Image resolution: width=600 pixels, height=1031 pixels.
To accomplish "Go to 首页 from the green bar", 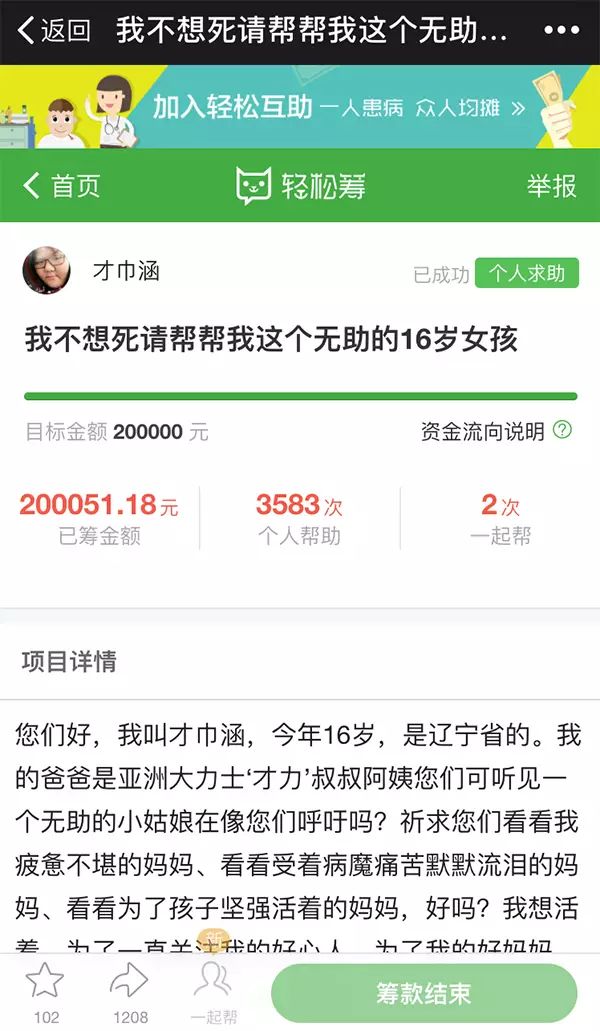I will click(x=62, y=185).
